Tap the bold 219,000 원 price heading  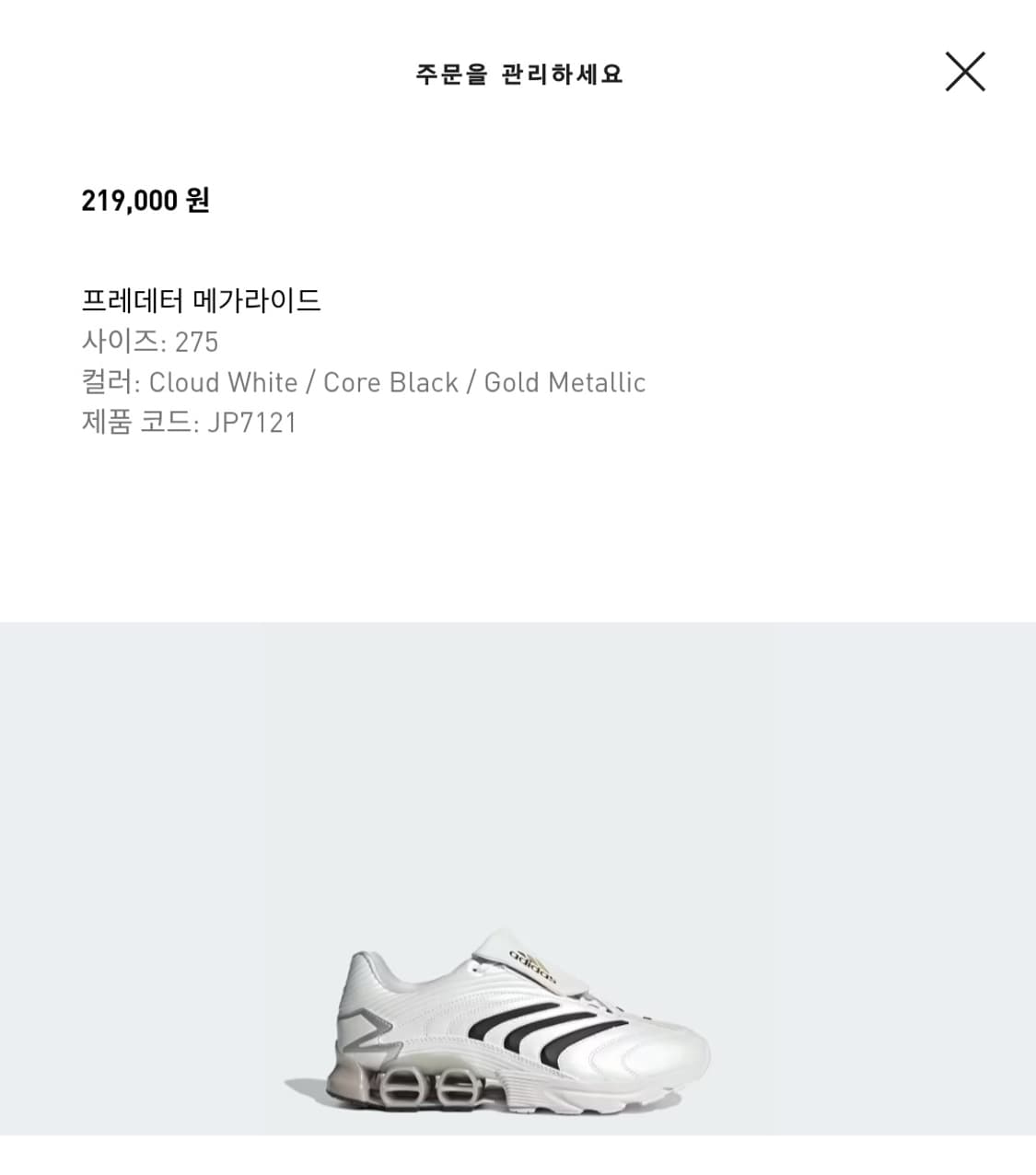click(x=146, y=199)
